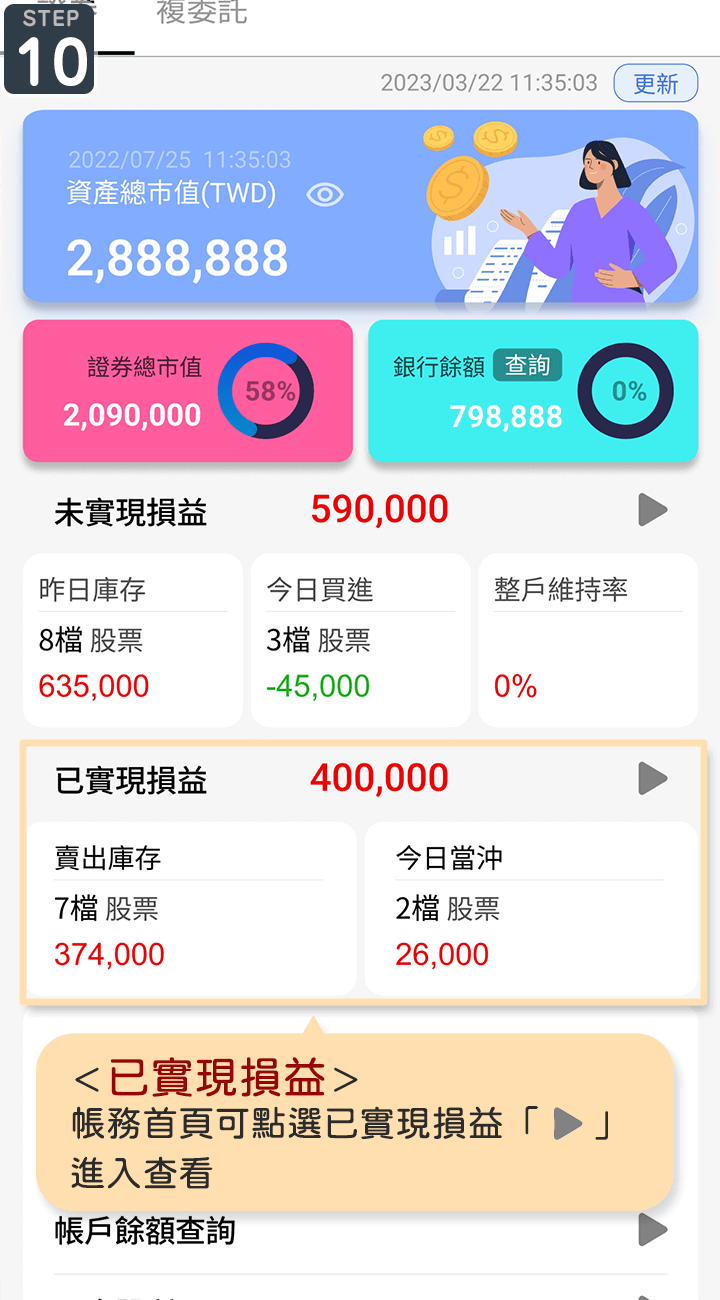Open the 今日當沖 card

tap(530, 908)
